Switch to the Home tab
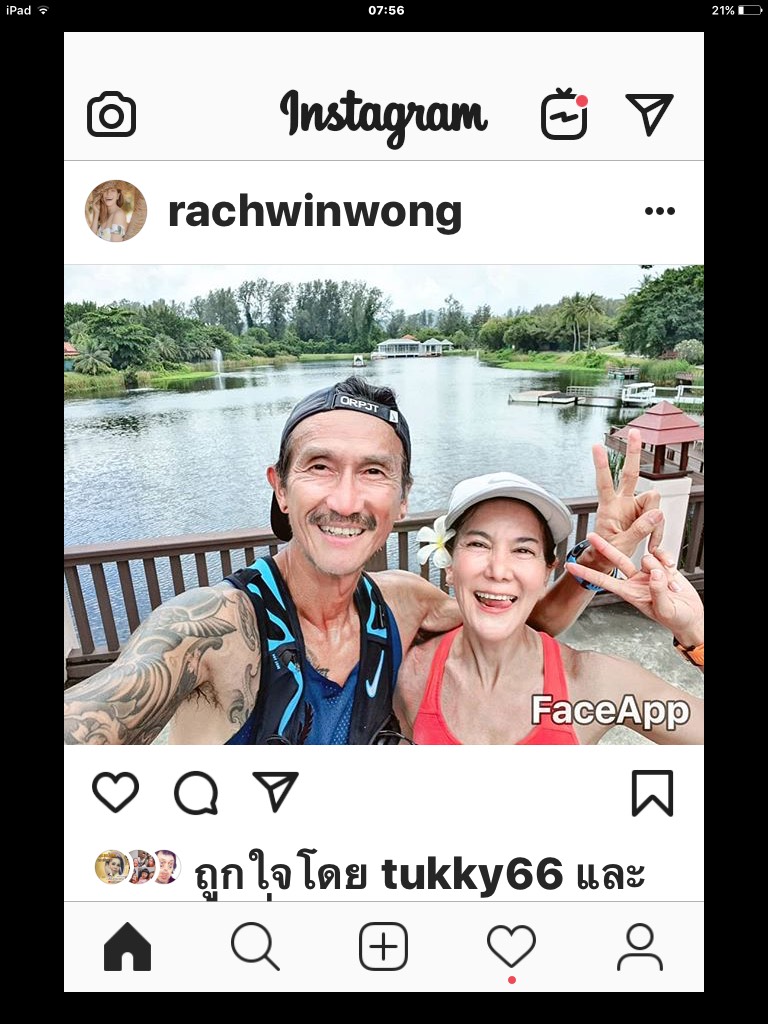This screenshot has height=1024, width=768. [x=127, y=946]
